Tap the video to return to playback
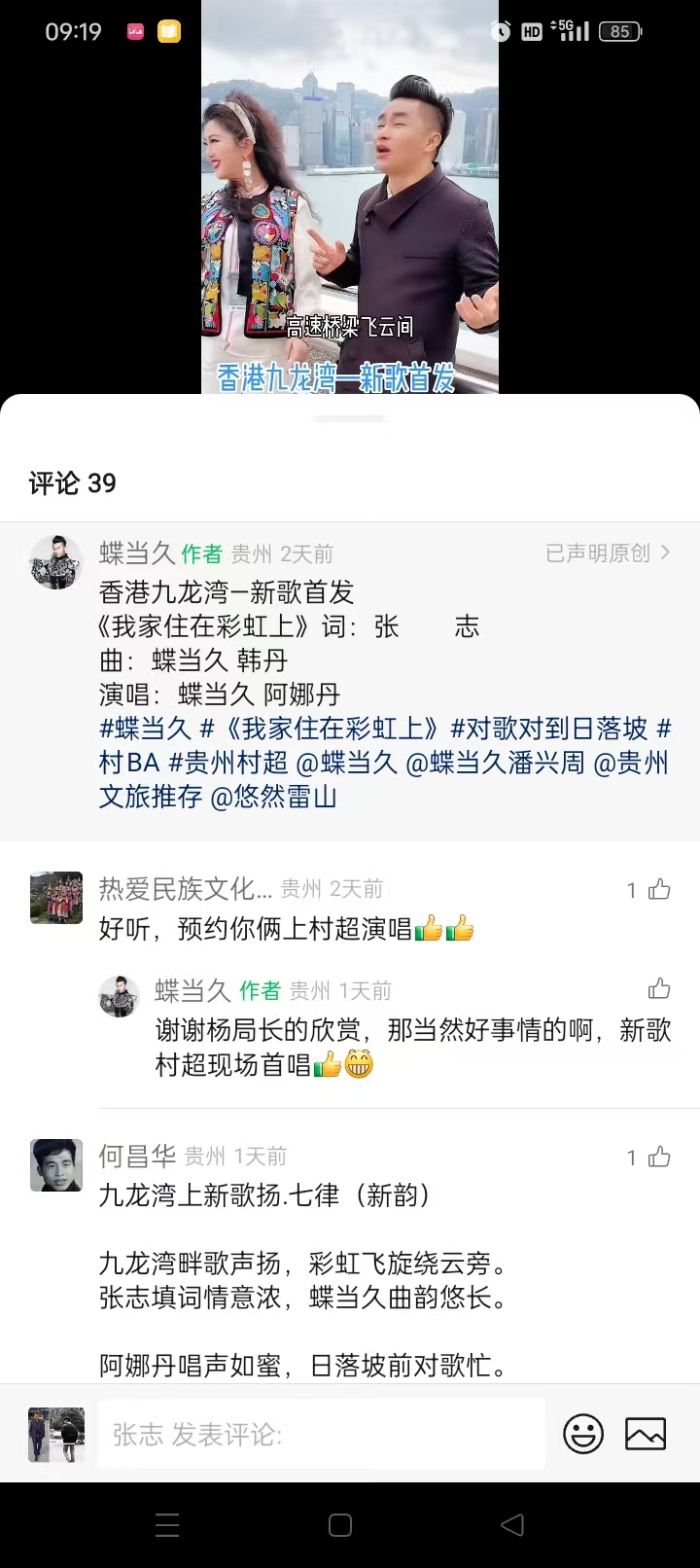The height and width of the screenshot is (1568, 700). pyautogui.click(x=350, y=195)
